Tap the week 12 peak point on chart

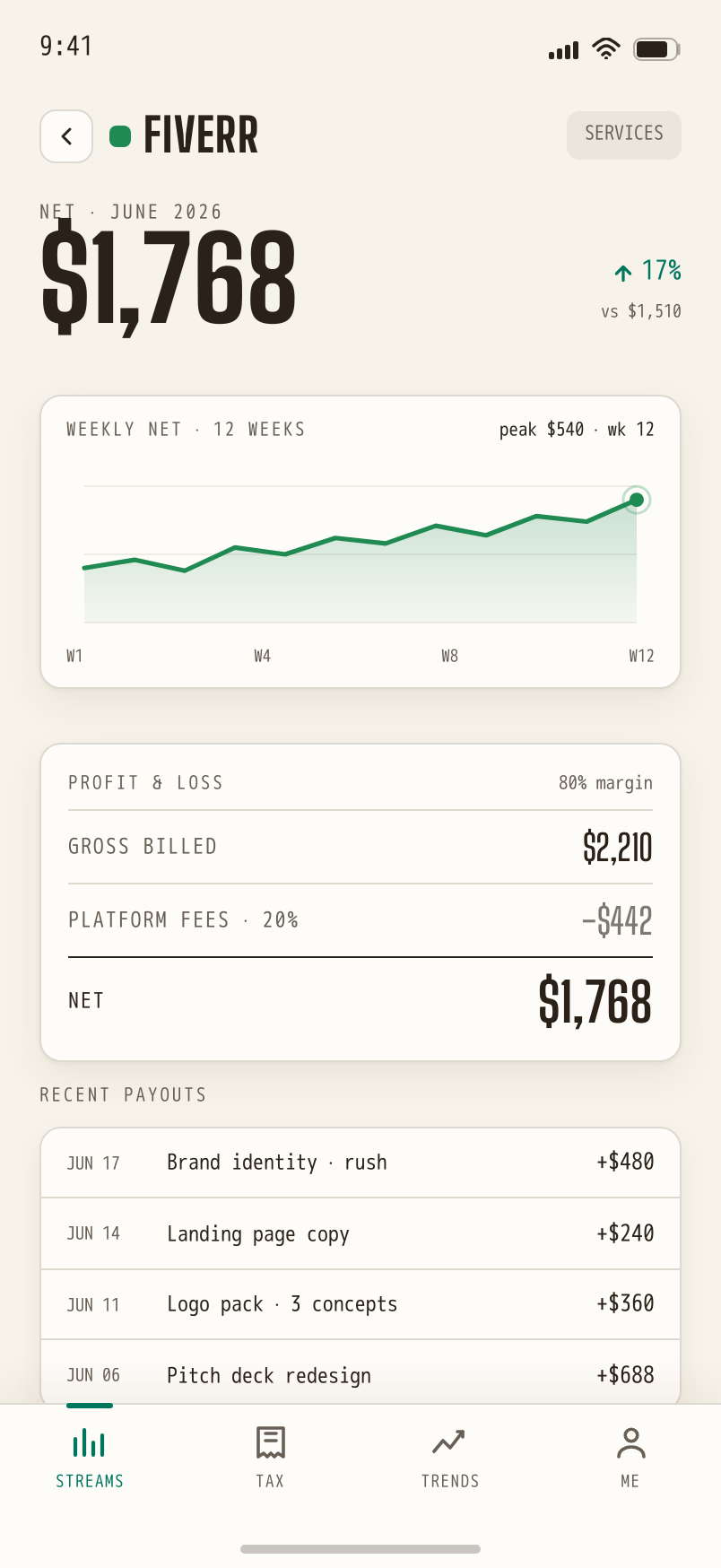click(637, 500)
